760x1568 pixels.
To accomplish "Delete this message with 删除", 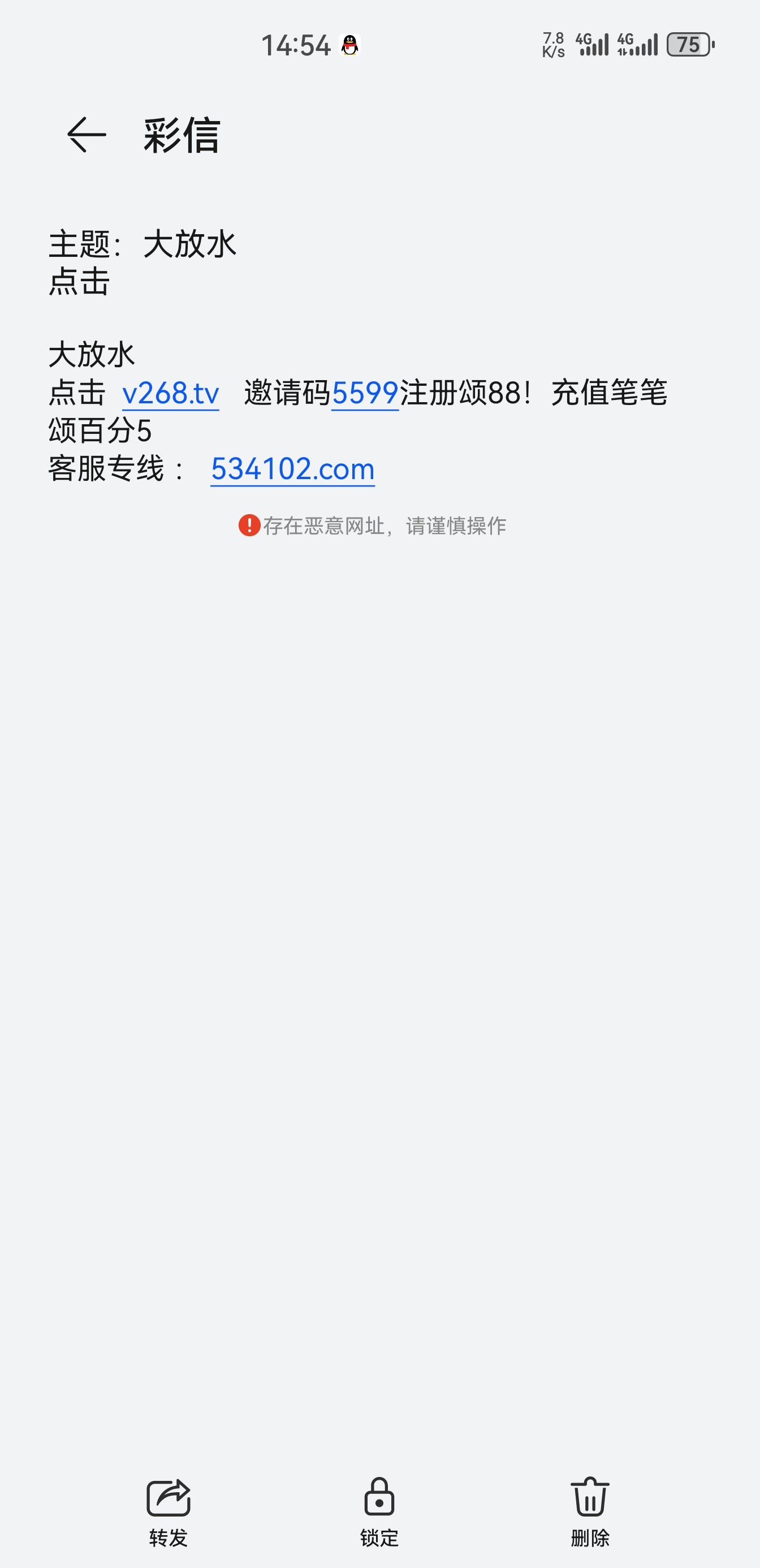I will (x=590, y=1511).
